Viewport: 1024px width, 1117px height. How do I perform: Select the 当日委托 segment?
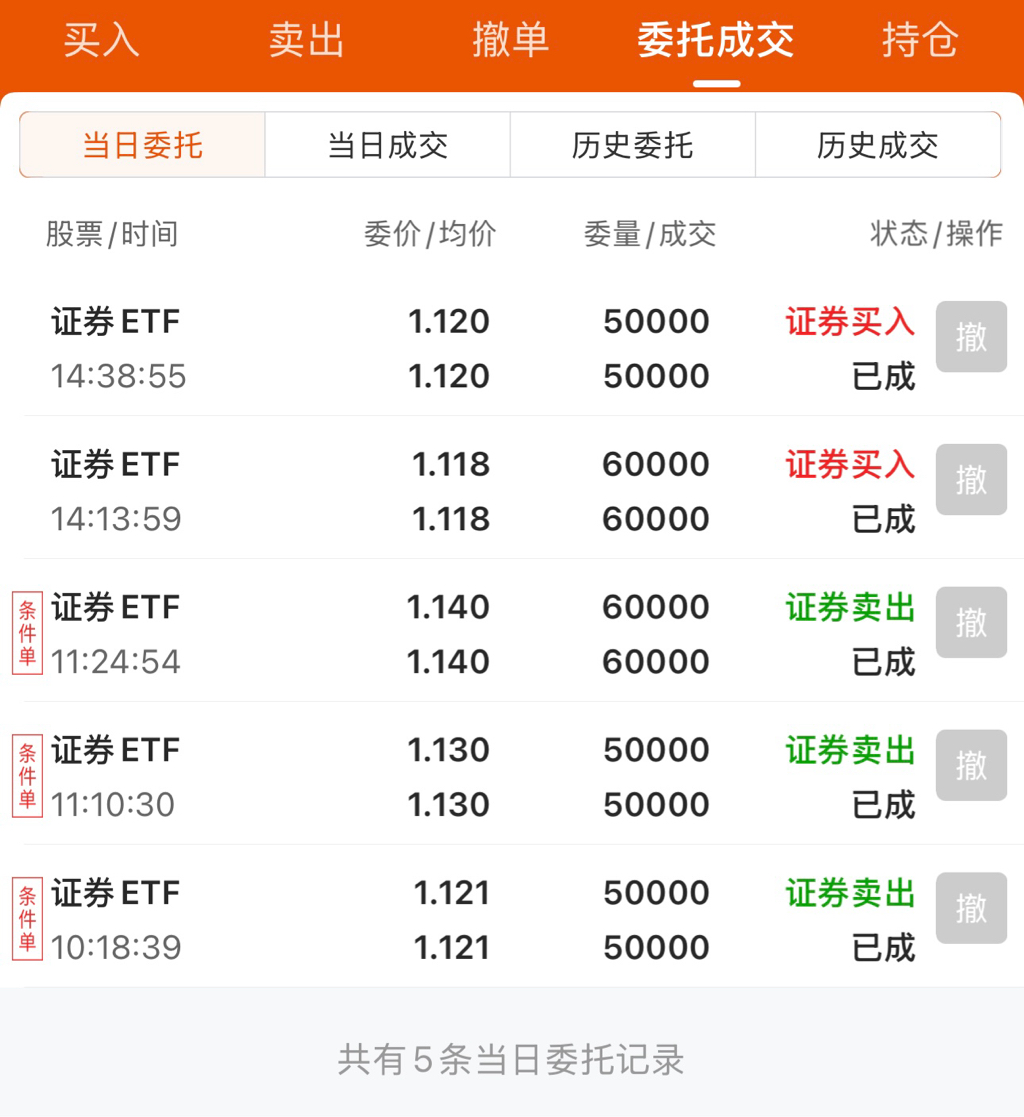[x=143, y=145]
